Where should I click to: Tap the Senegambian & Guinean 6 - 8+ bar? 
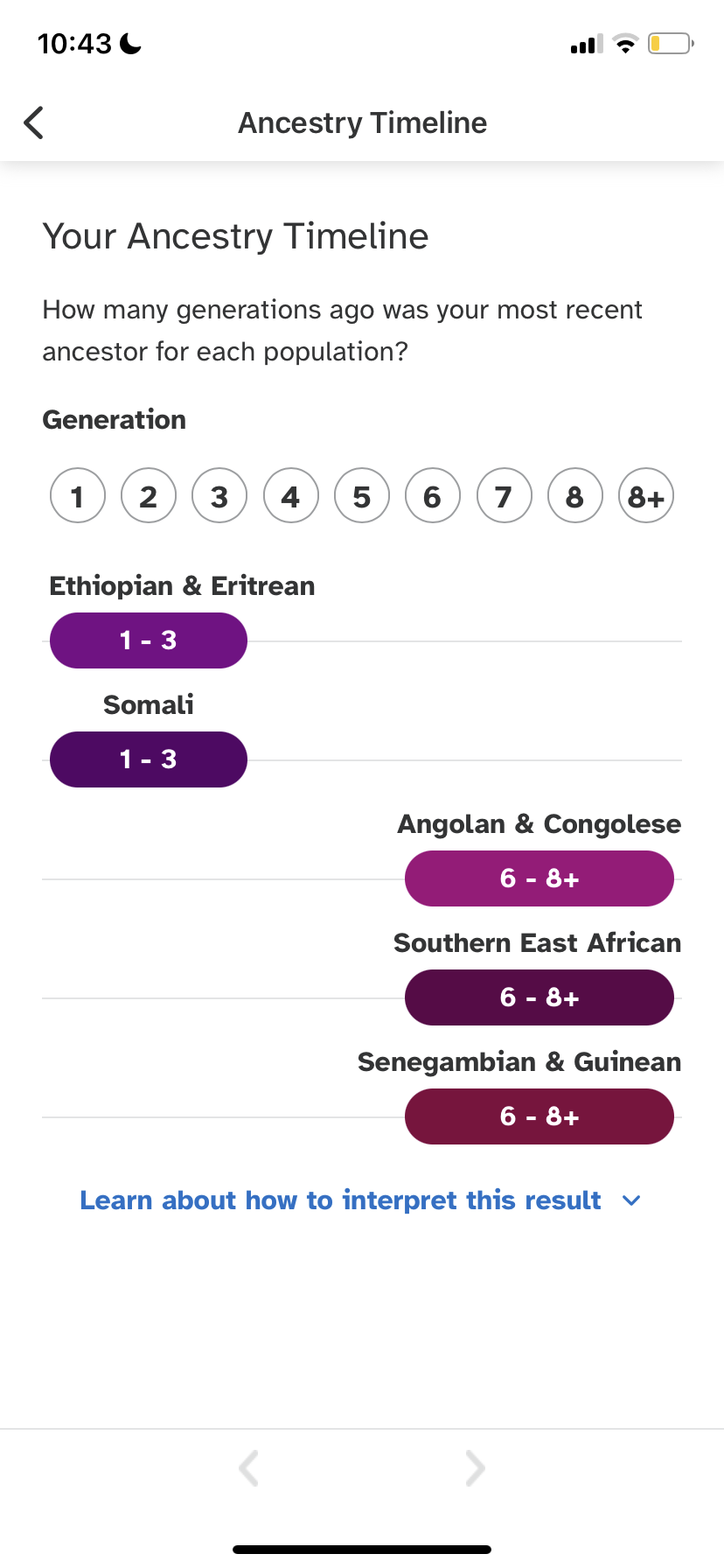[540, 1116]
